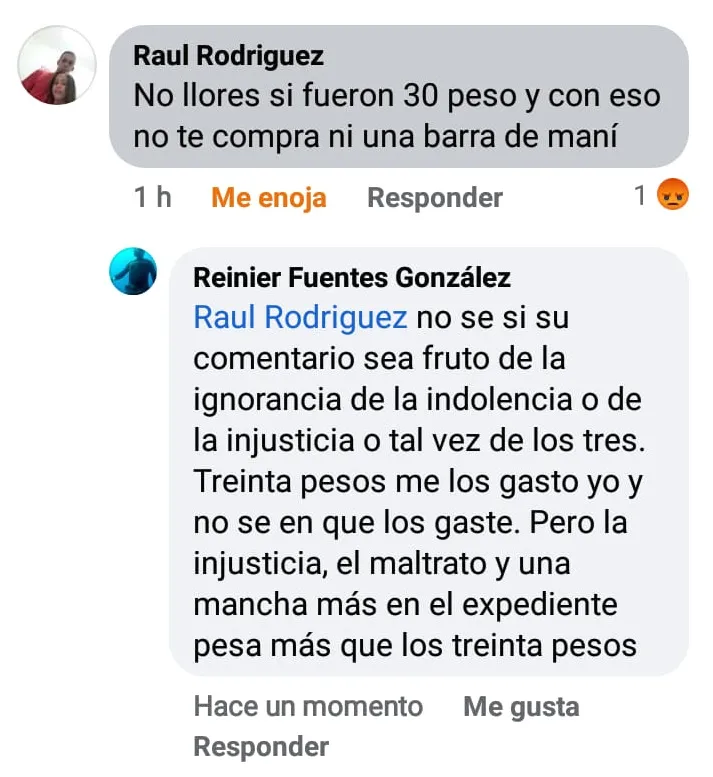Tap Reinier Fuentes González's name
The height and width of the screenshot is (777, 713).
point(351,277)
